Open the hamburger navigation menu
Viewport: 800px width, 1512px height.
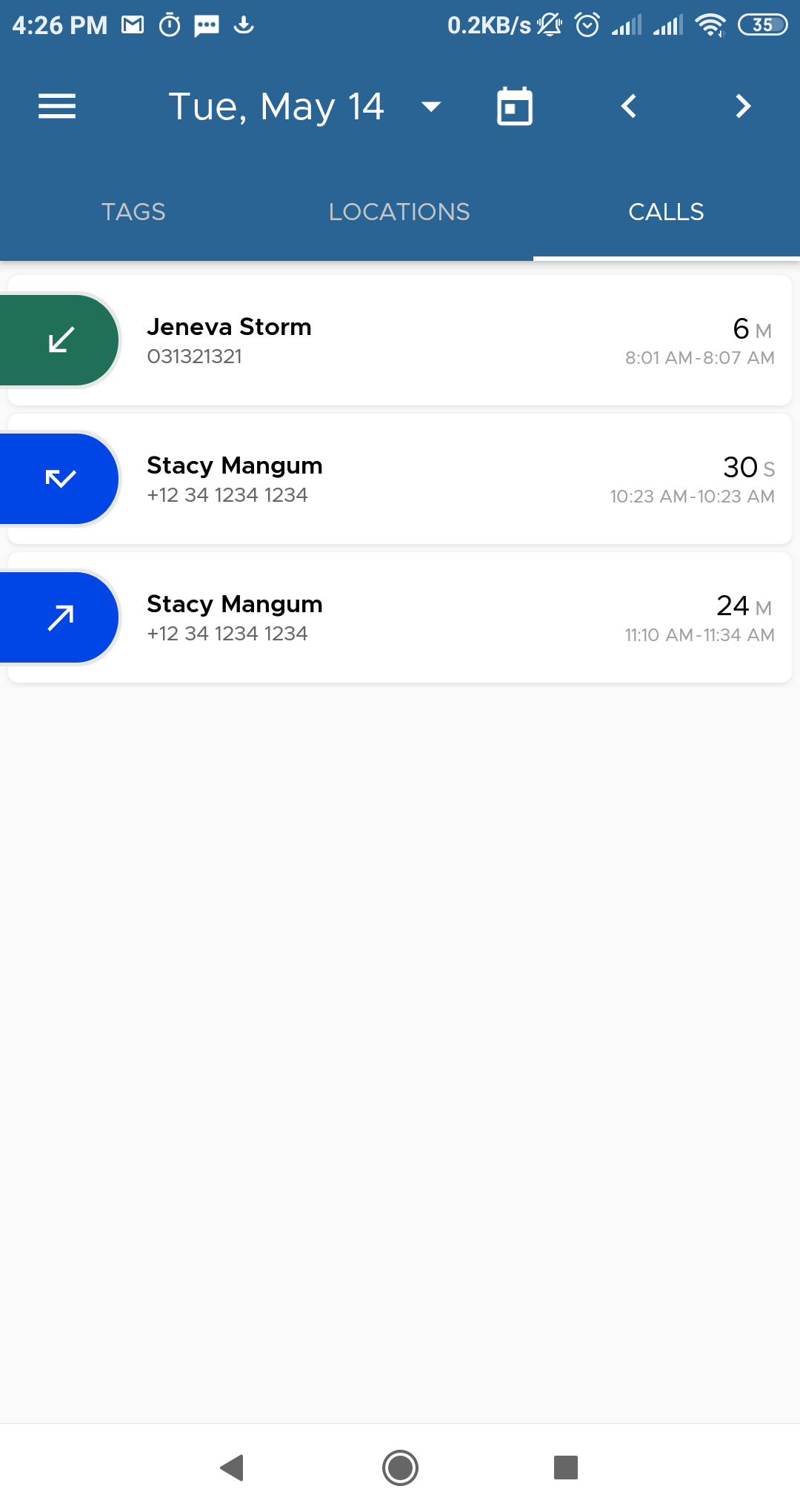[x=57, y=107]
